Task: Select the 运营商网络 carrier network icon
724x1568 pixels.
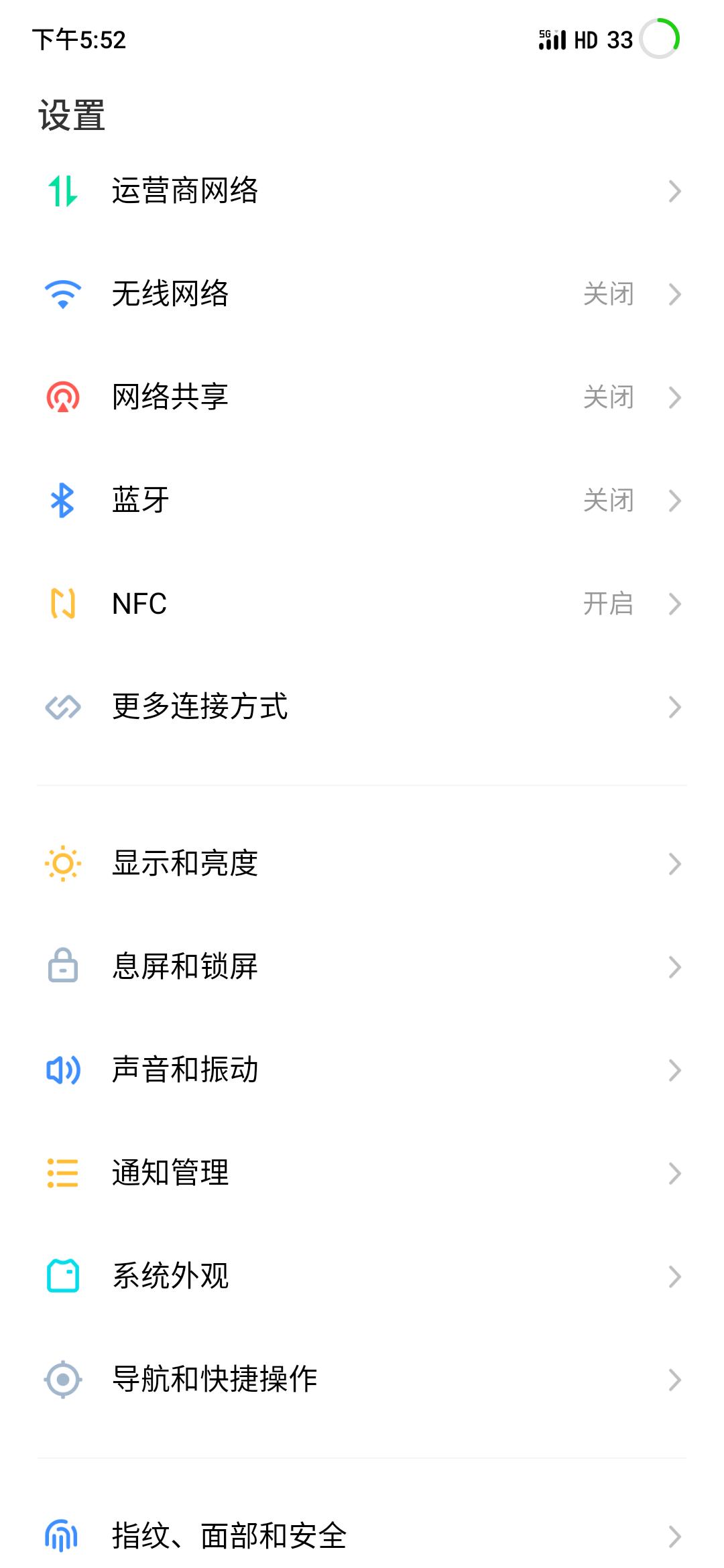Action: pos(64,190)
